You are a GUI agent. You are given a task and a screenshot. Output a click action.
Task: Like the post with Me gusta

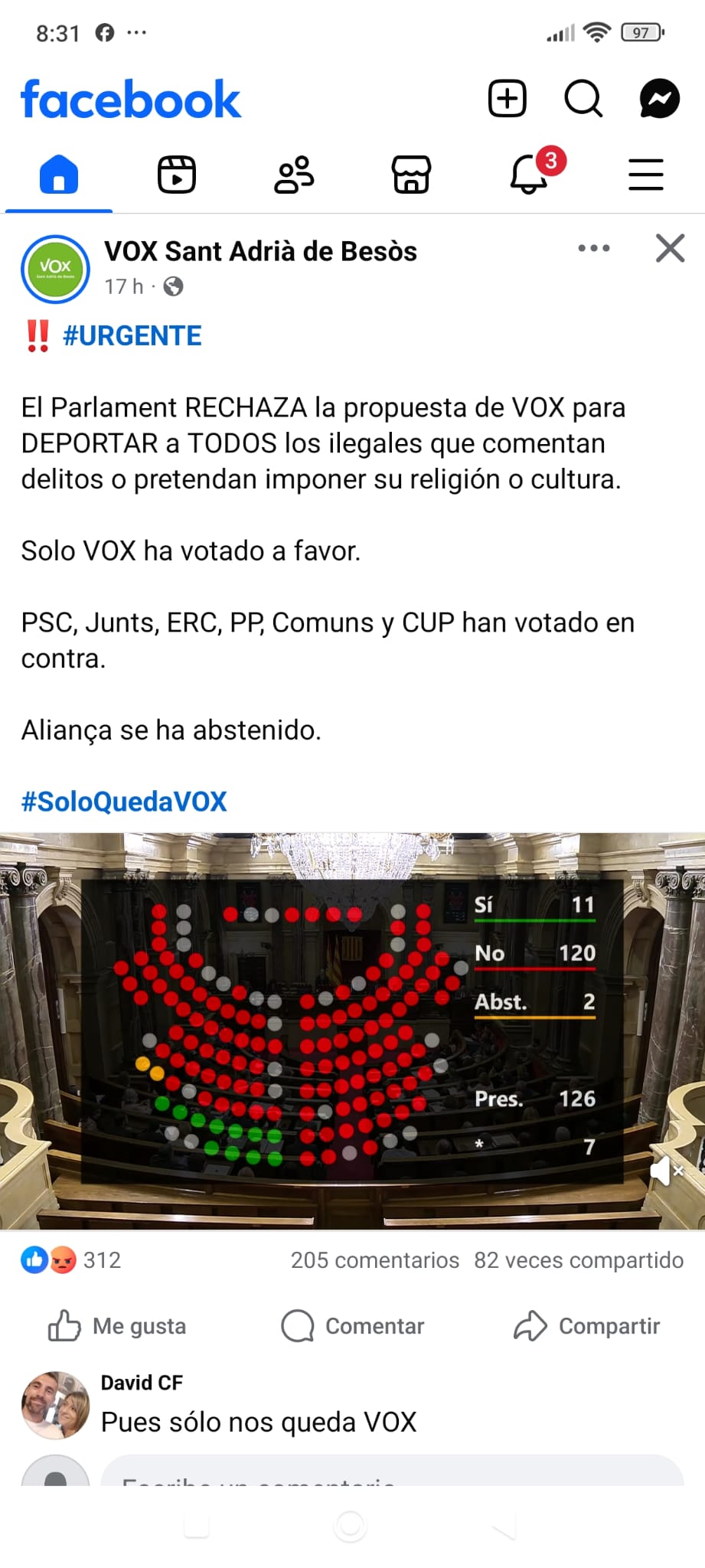click(117, 1326)
